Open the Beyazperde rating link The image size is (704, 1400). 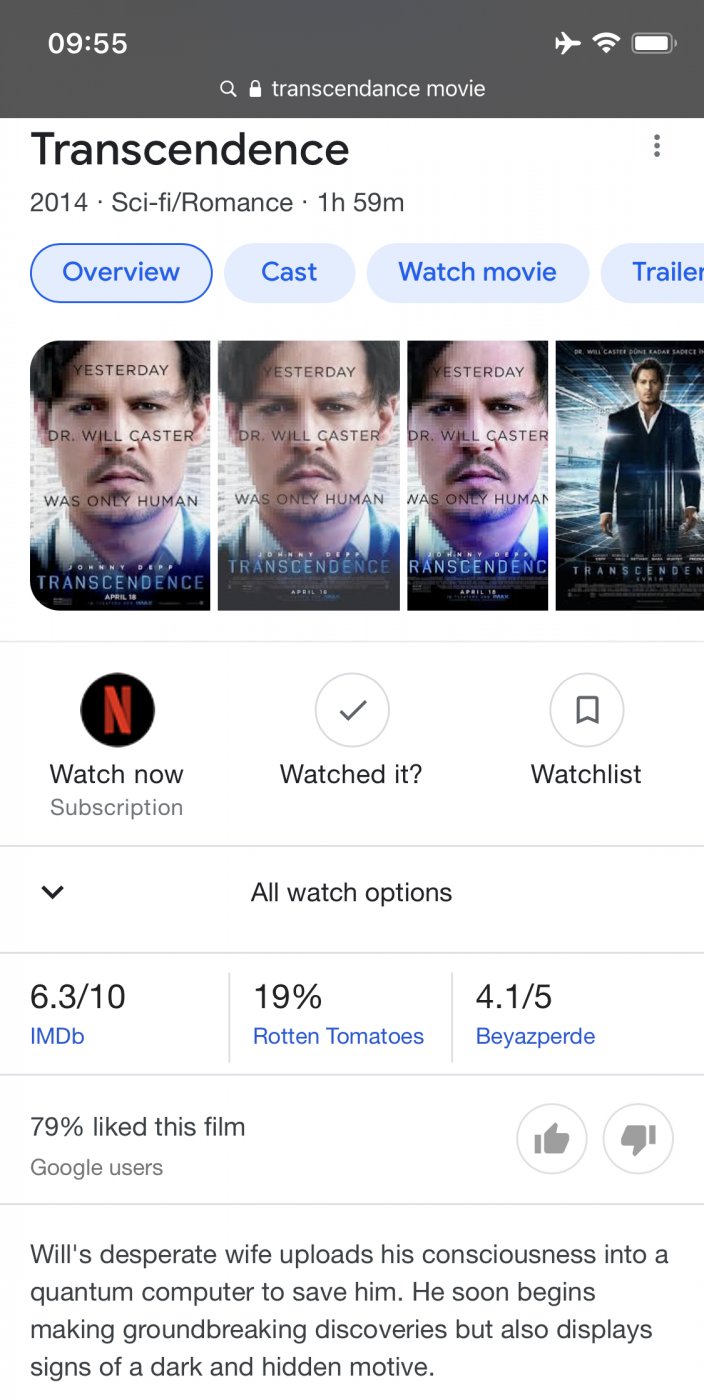(535, 1036)
